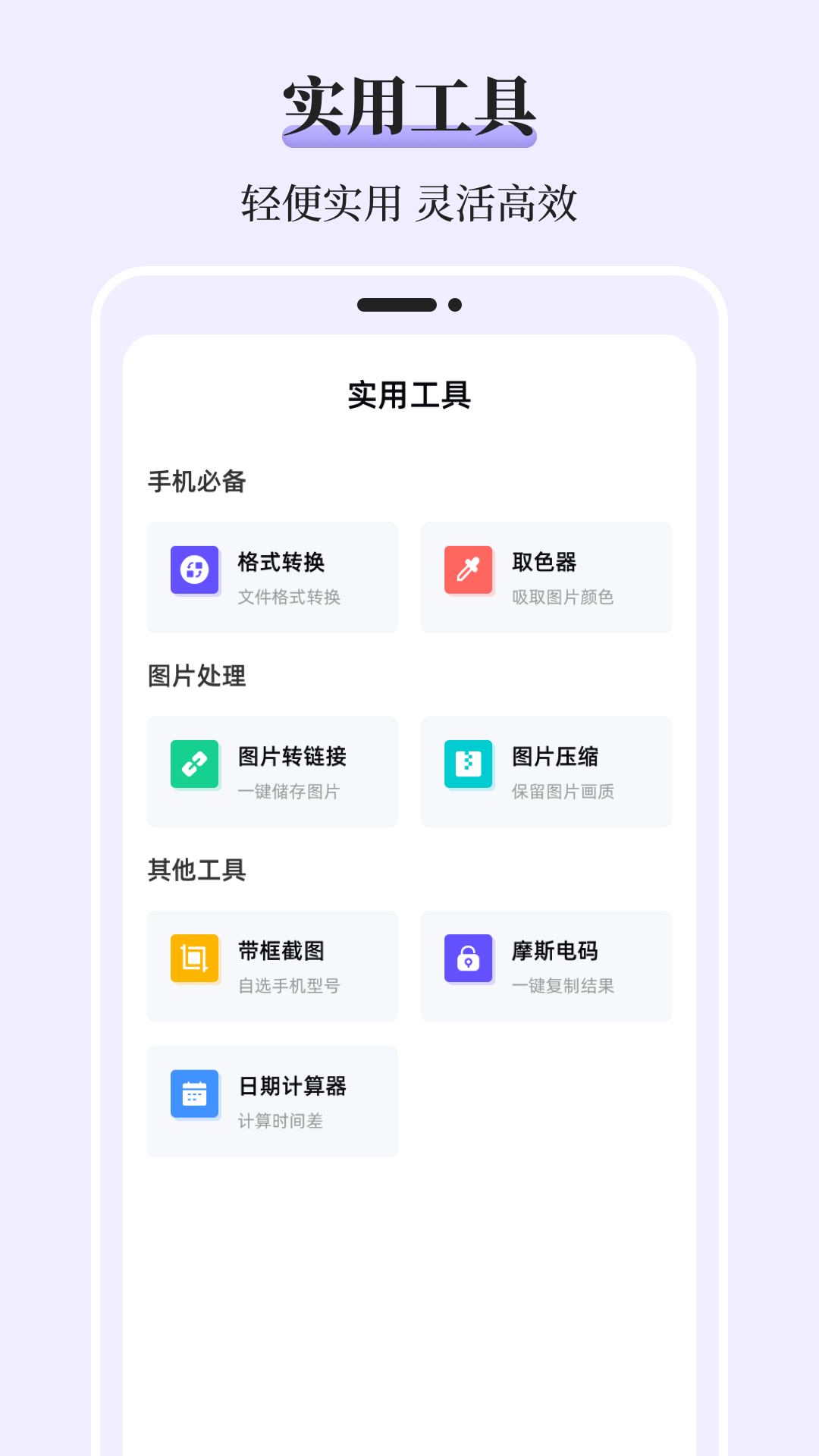The height and width of the screenshot is (1456, 819).
Task: Open the 日期计算器 calendar icon
Action: tap(195, 1094)
